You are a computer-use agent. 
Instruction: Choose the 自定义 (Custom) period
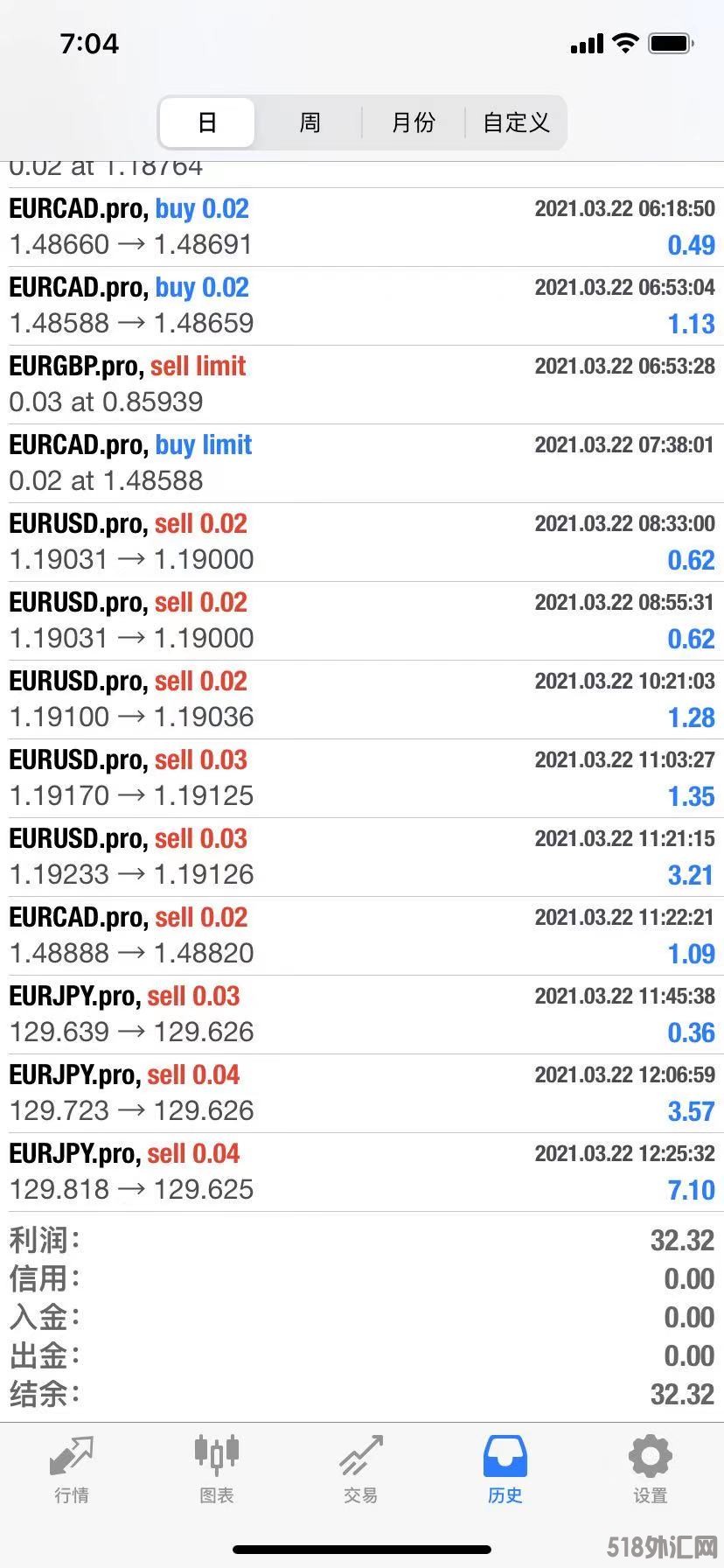tap(516, 122)
